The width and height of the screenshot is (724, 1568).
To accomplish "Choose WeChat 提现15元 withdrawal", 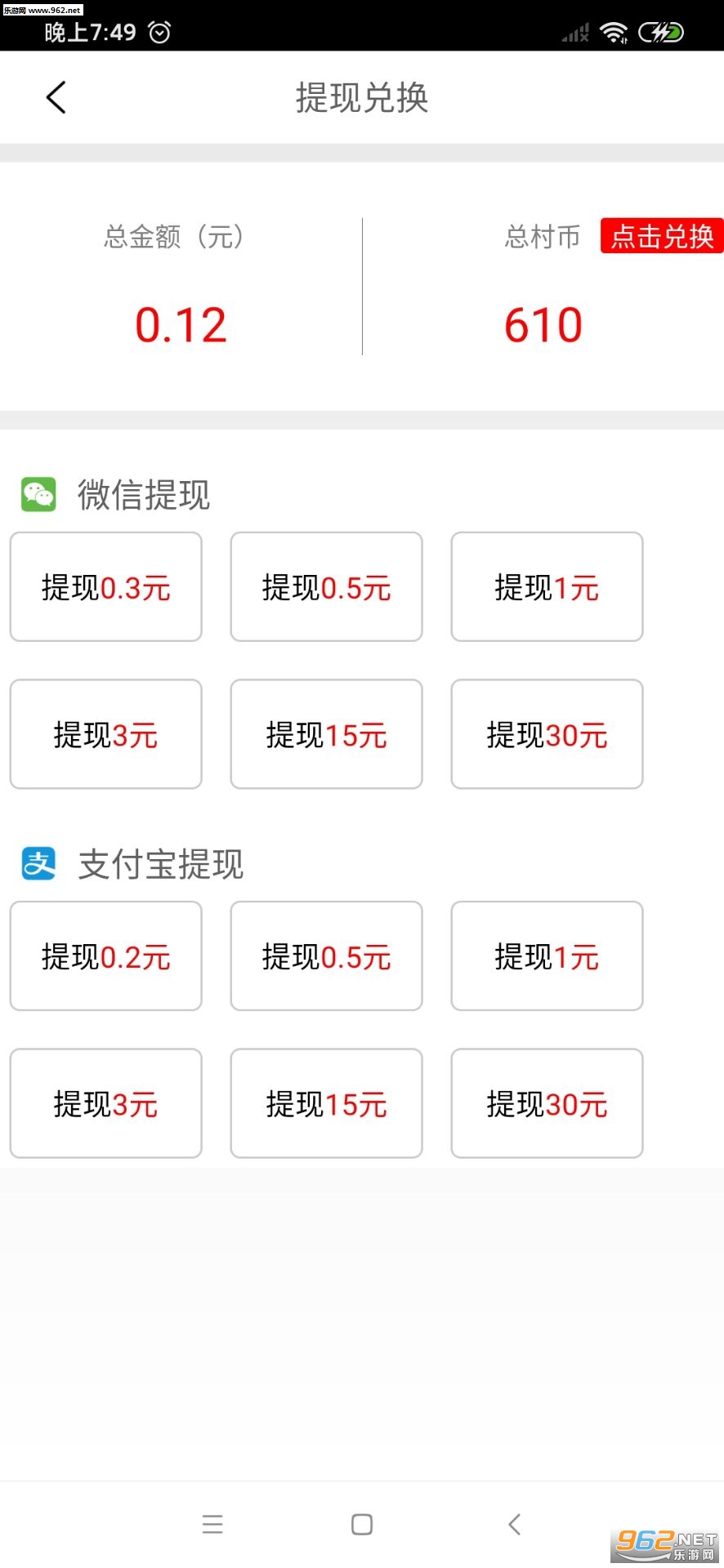I will [327, 734].
